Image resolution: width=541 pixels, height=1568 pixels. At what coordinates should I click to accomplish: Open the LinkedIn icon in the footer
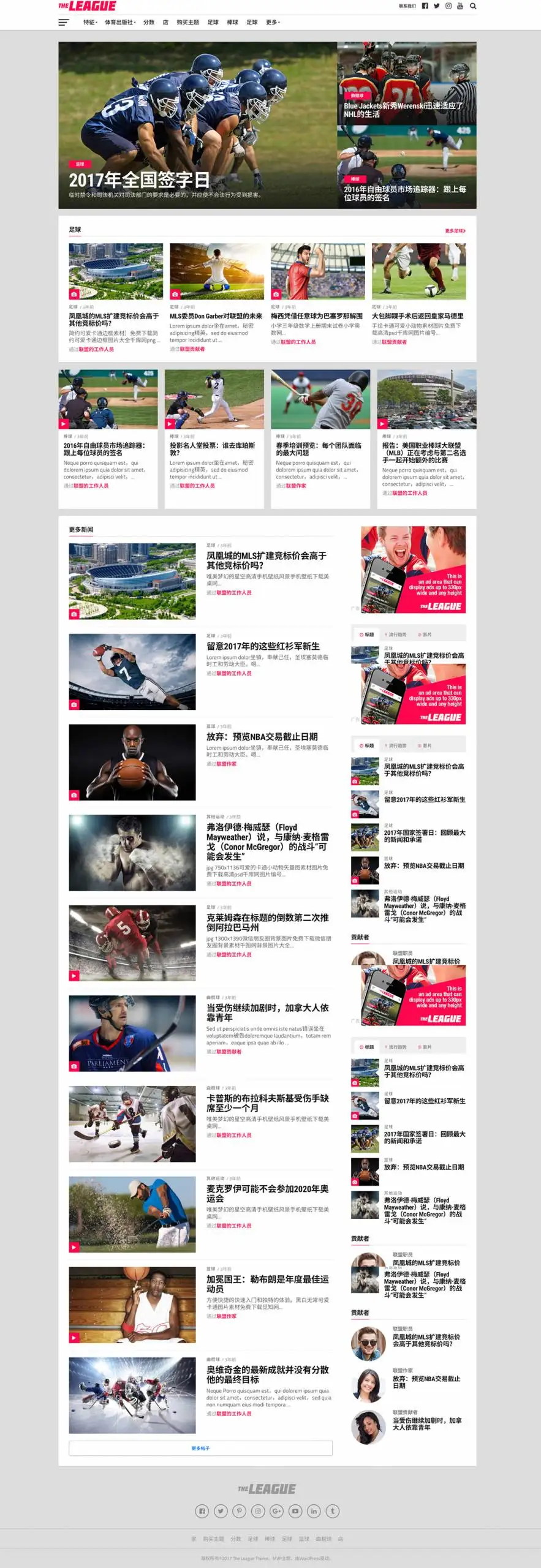coord(314,1511)
